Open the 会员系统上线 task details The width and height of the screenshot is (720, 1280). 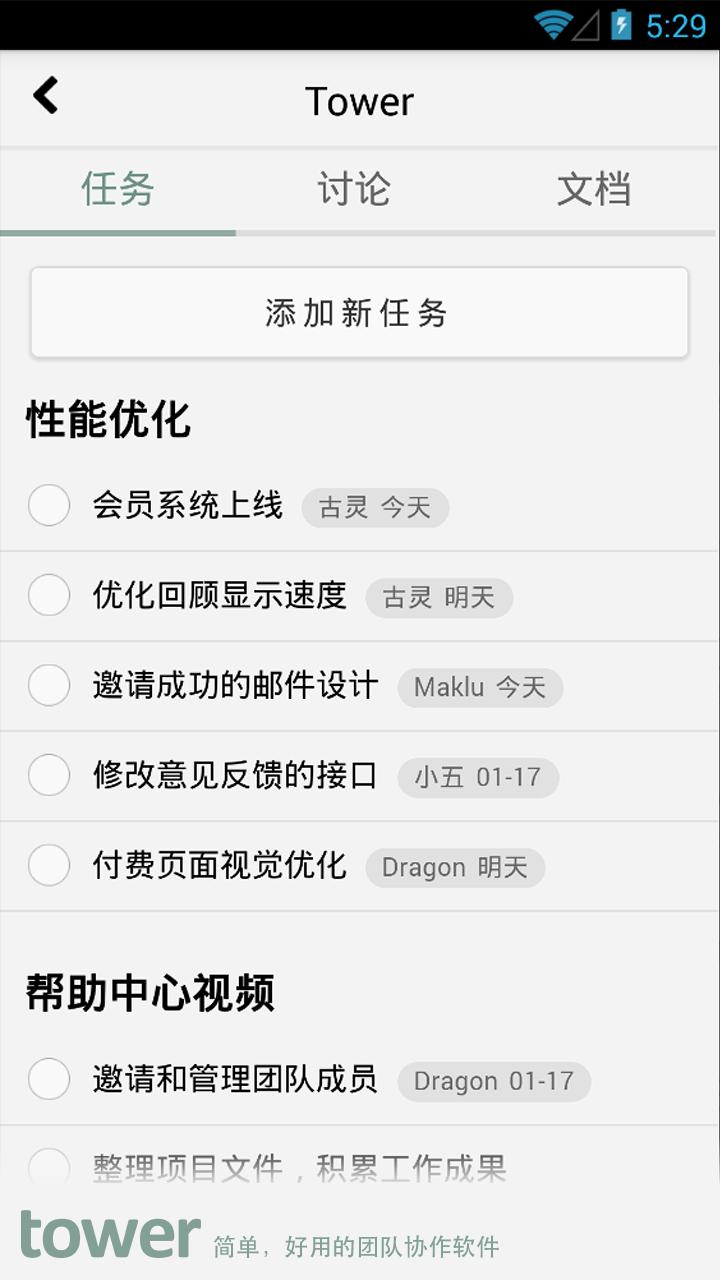[x=188, y=505]
